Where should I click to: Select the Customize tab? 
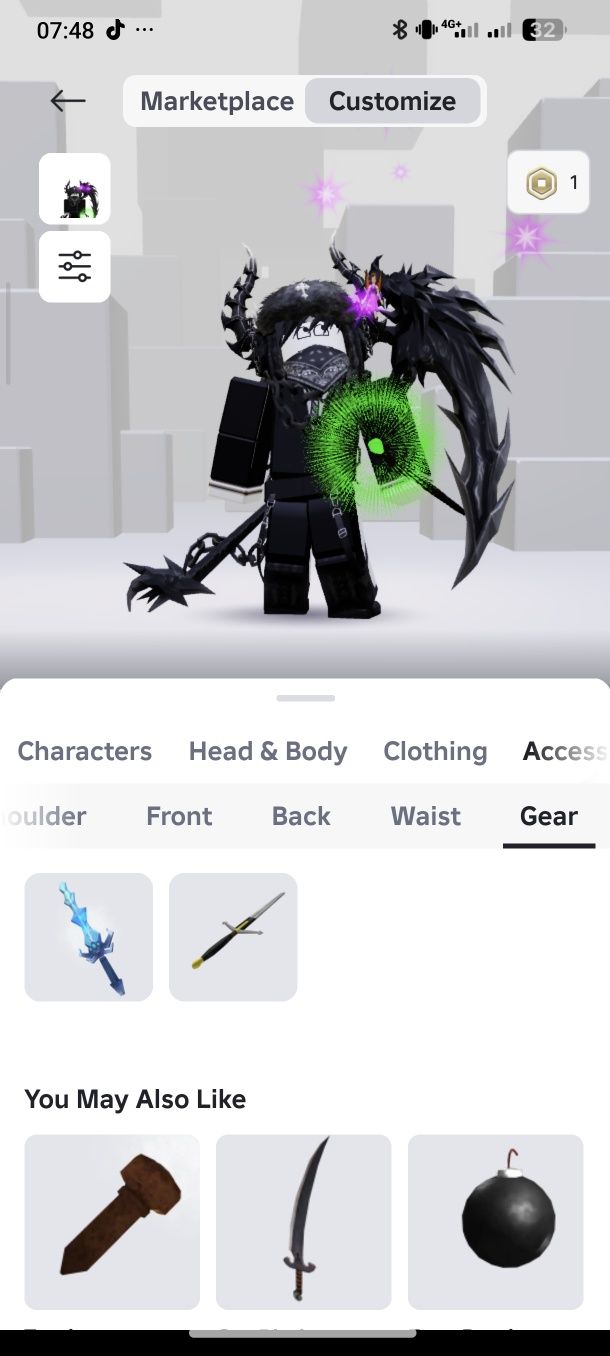tap(392, 101)
